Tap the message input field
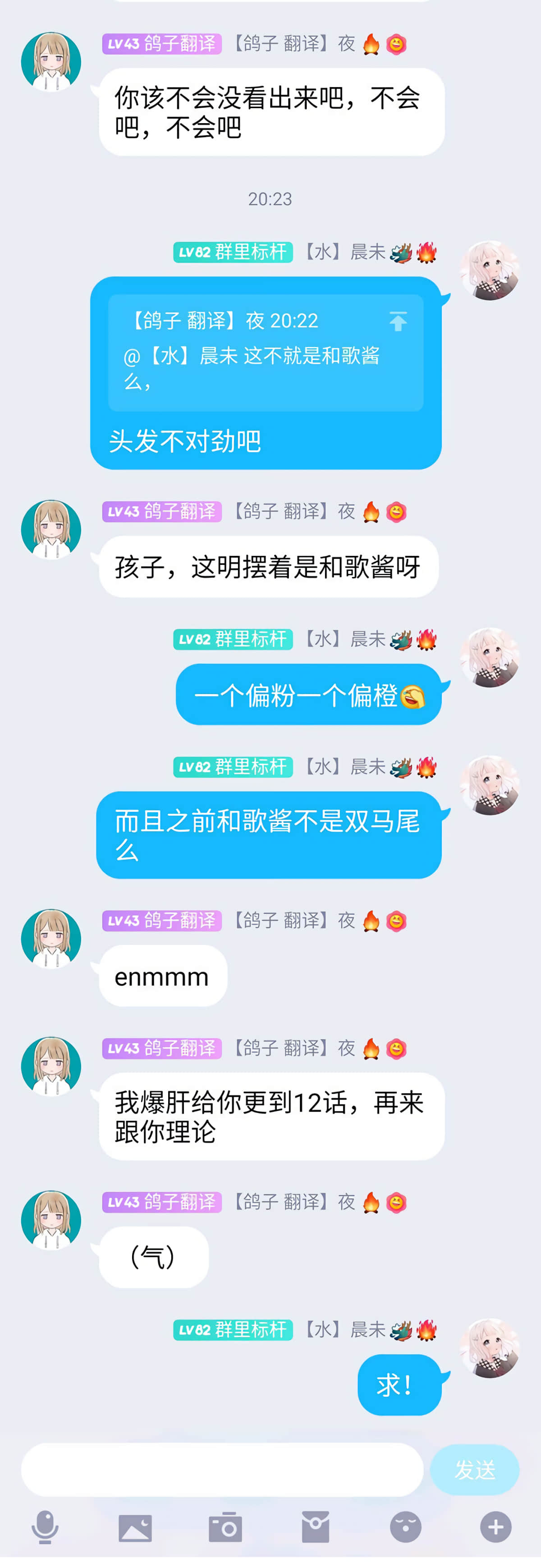The image size is (541, 1568). (x=222, y=1469)
